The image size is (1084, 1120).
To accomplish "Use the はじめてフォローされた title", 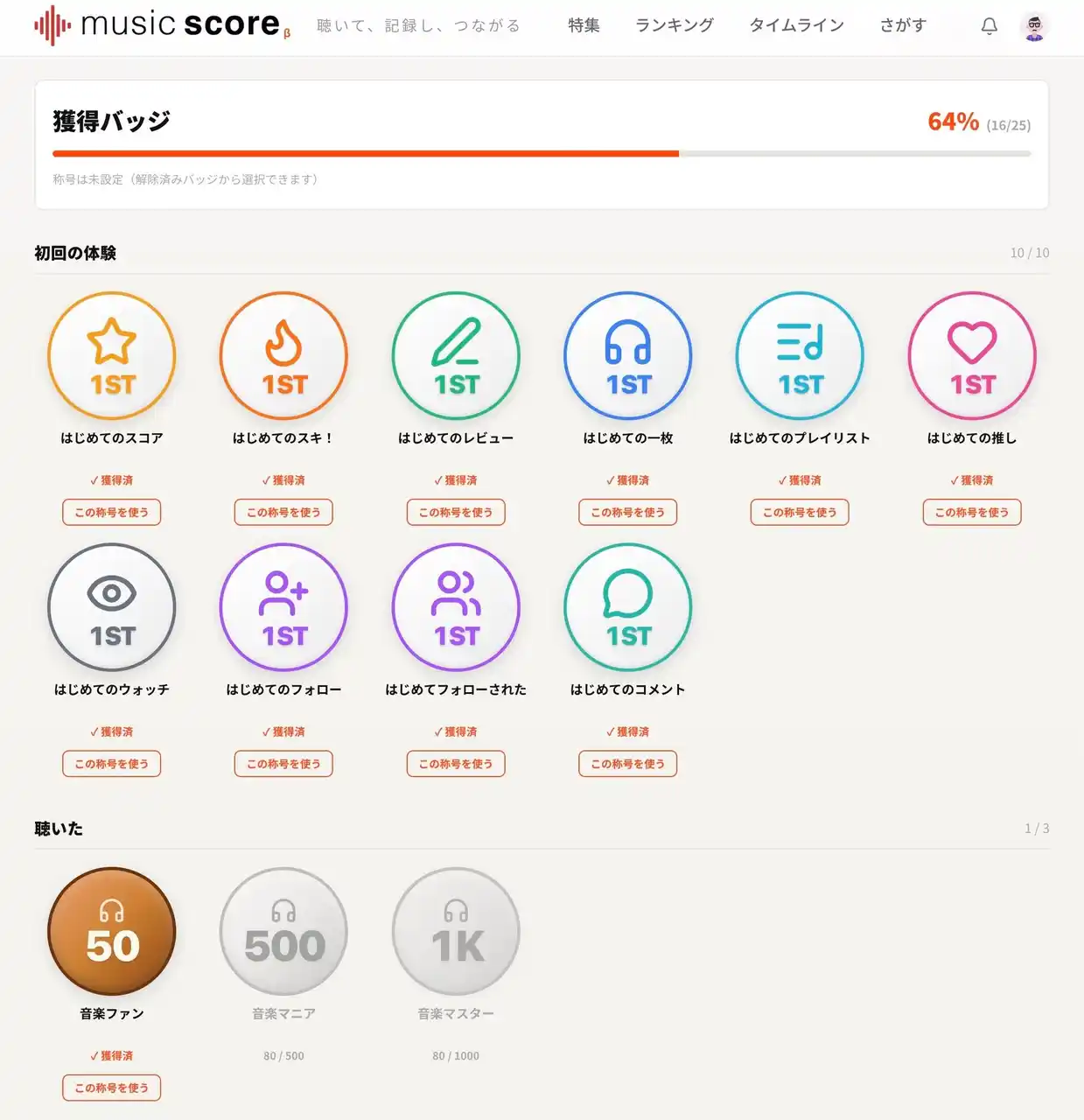I will tap(456, 764).
